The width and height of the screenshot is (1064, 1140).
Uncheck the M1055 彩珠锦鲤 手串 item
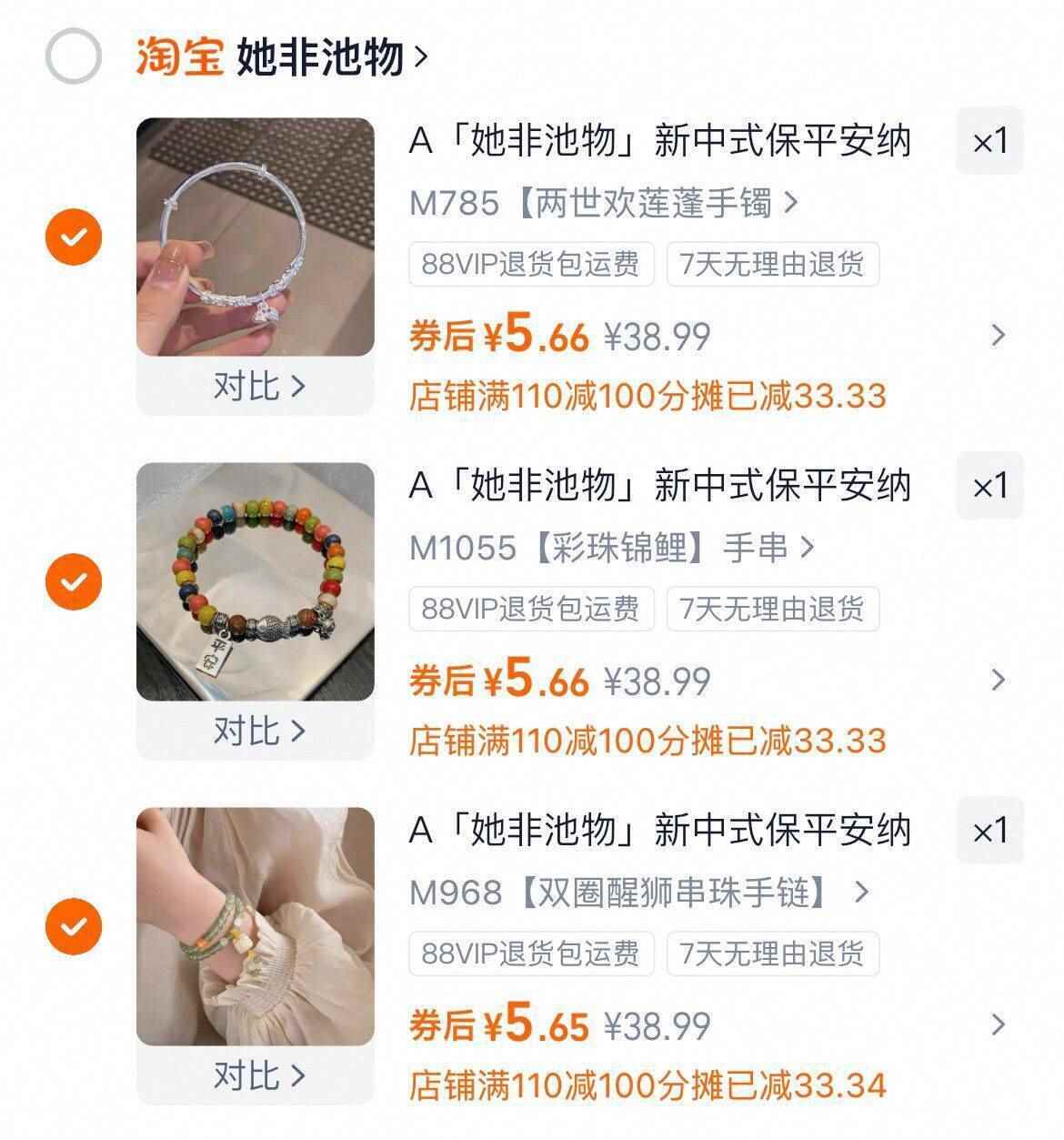(74, 581)
